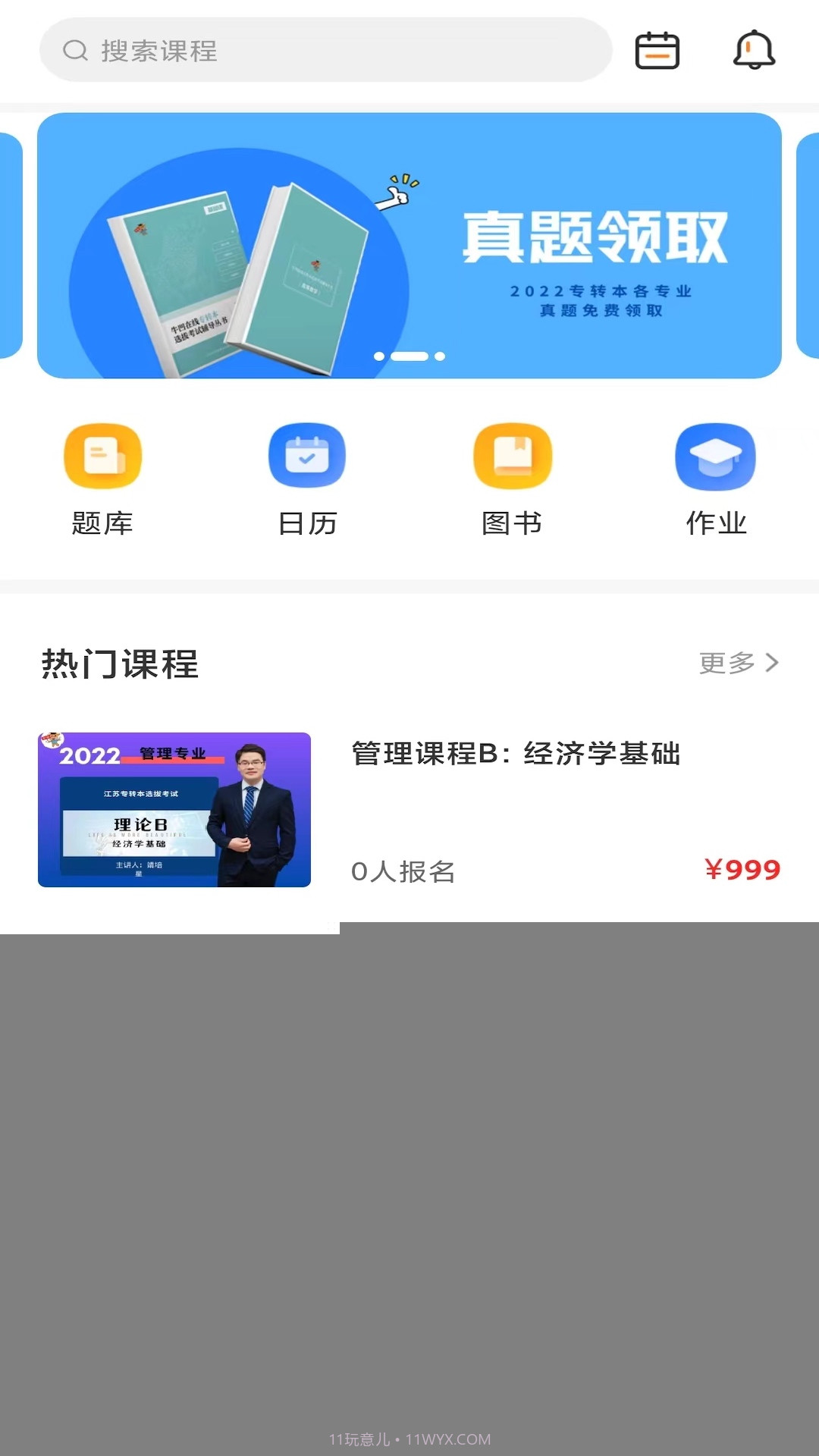The height and width of the screenshot is (1456, 819).
Task: Tap the 真题领取 banner image
Action: pos(409,244)
